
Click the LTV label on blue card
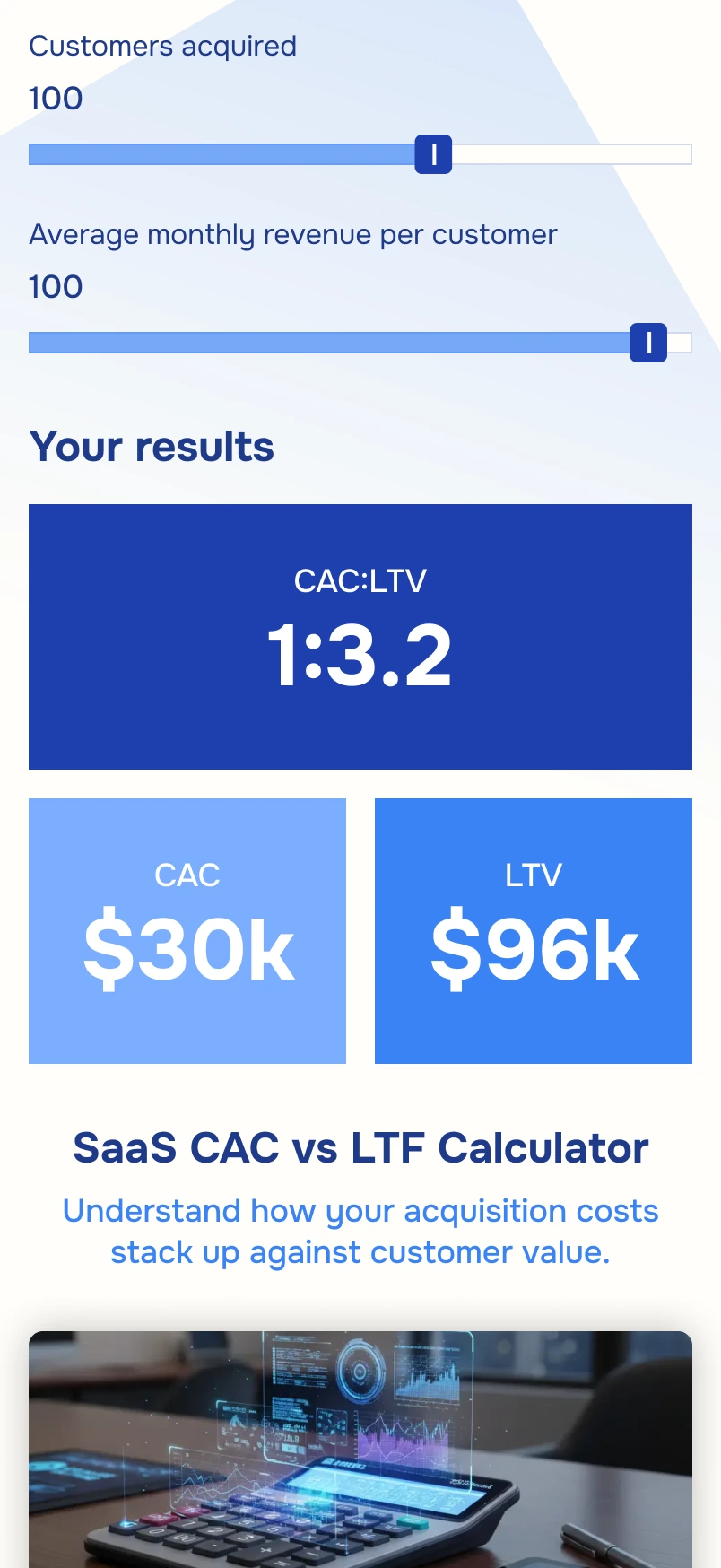click(x=533, y=875)
